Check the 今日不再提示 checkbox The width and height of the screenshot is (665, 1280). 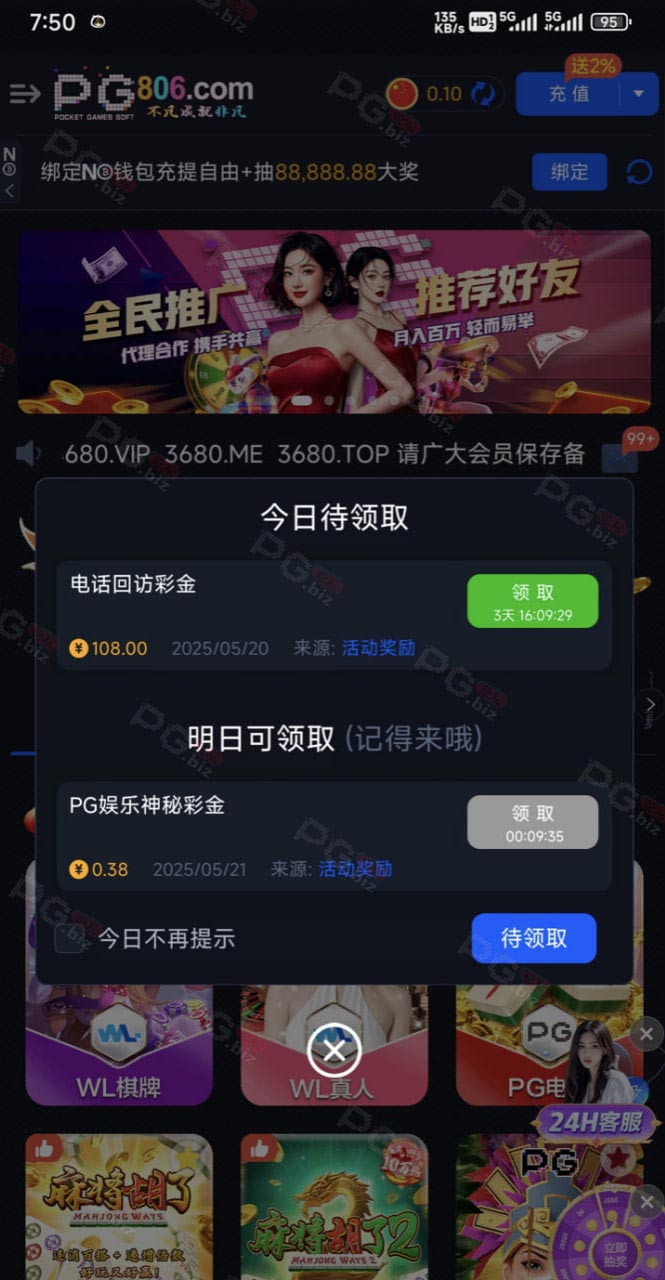click(x=69, y=938)
